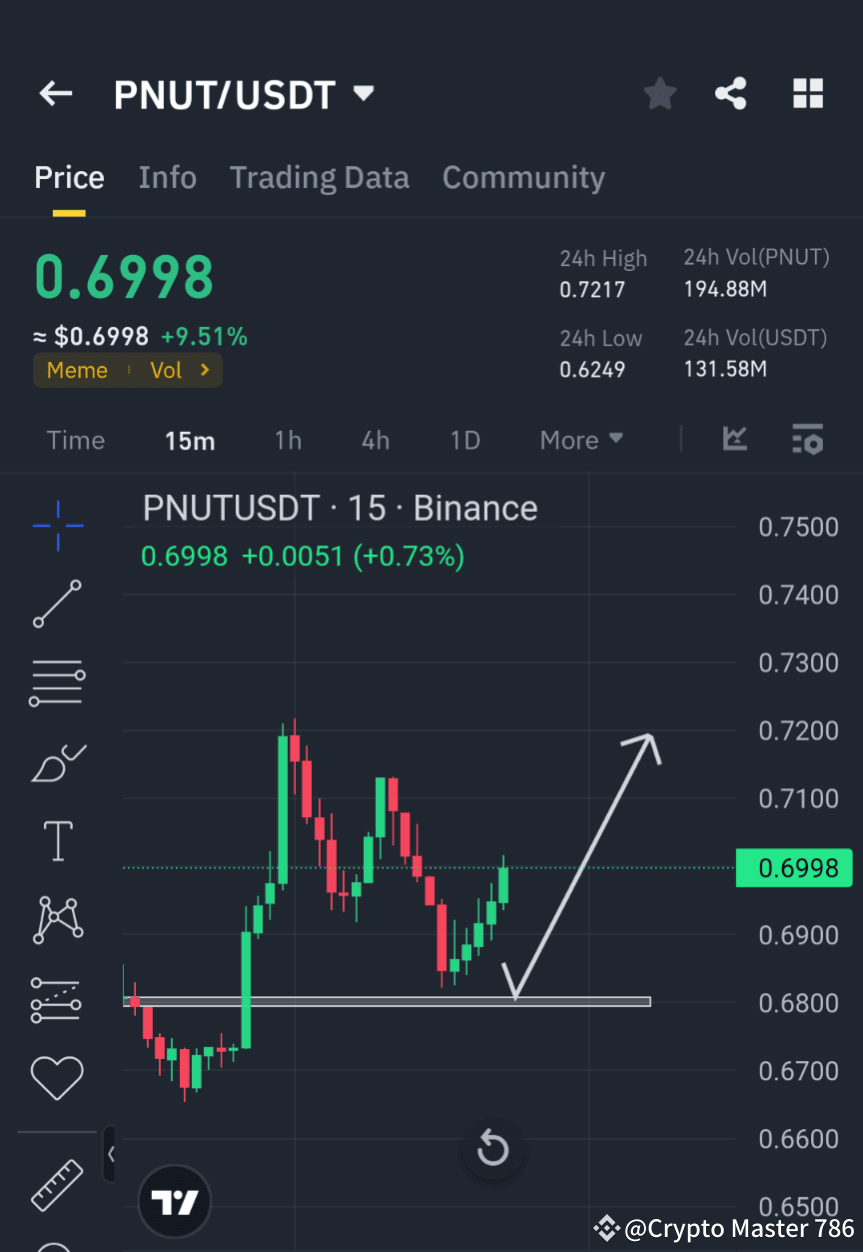The image size is (863, 1252).
Task: Refresh the chart with reload button
Action: (492, 1148)
